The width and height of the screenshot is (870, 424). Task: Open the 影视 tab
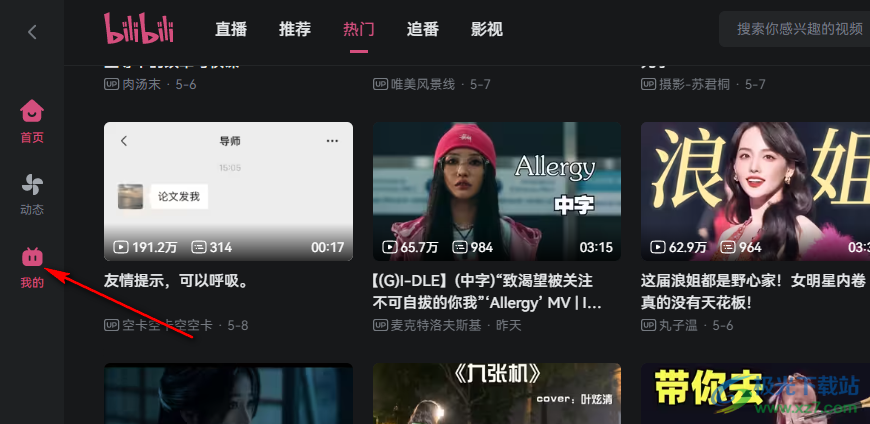click(x=486, y=29)
